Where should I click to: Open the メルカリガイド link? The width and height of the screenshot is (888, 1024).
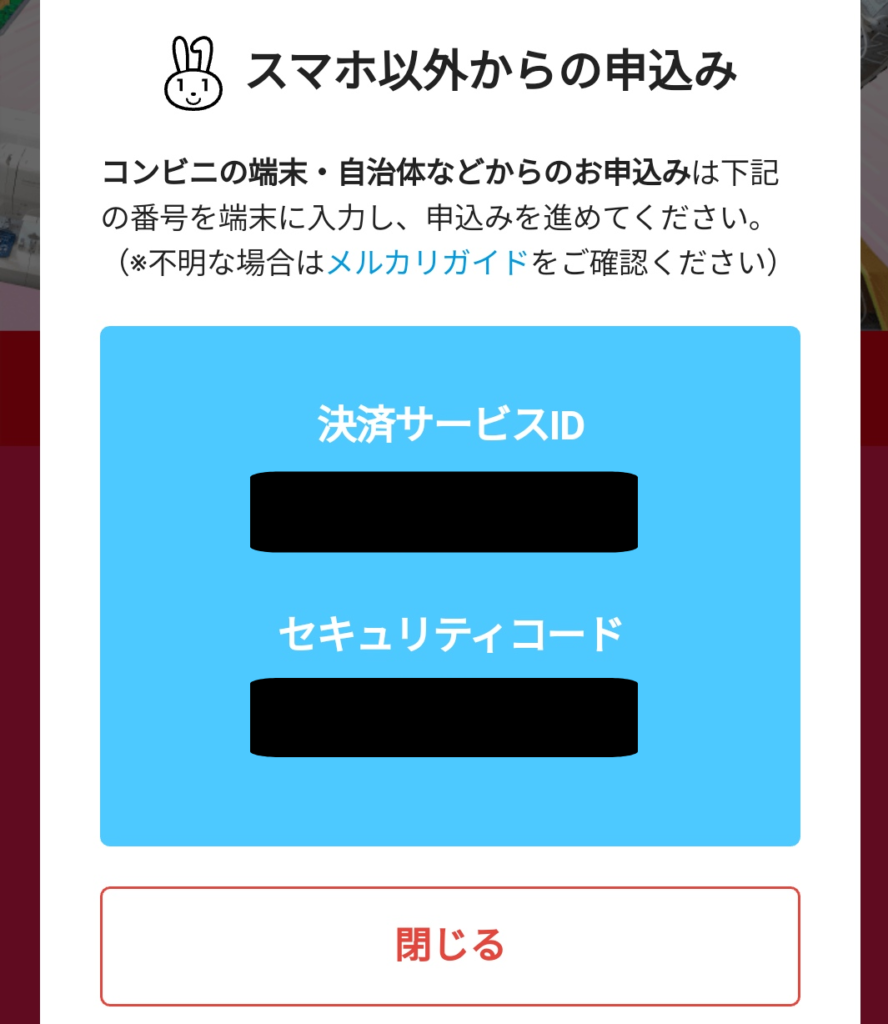pos(428,263)
